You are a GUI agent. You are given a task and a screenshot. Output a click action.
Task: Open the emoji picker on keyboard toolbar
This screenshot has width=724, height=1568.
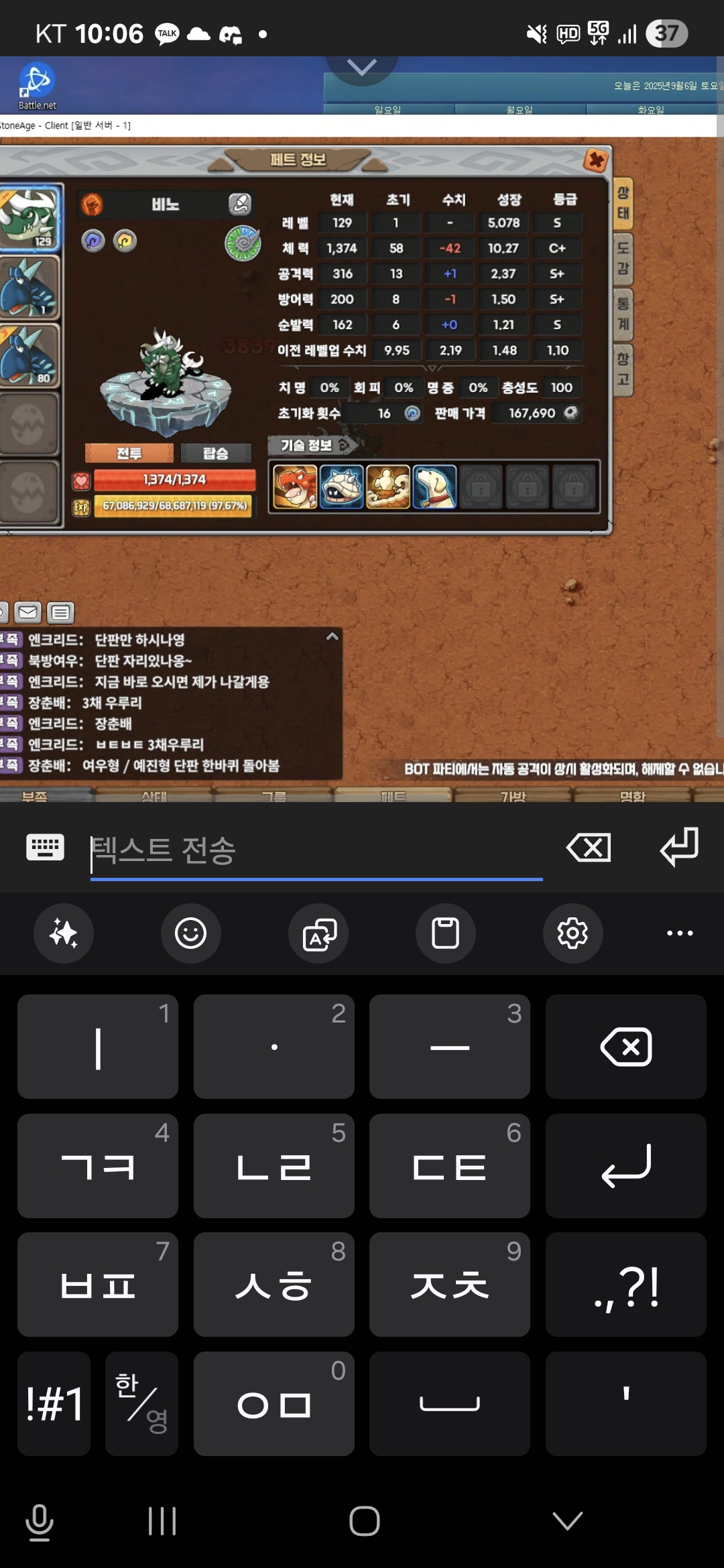click(190, 933)
